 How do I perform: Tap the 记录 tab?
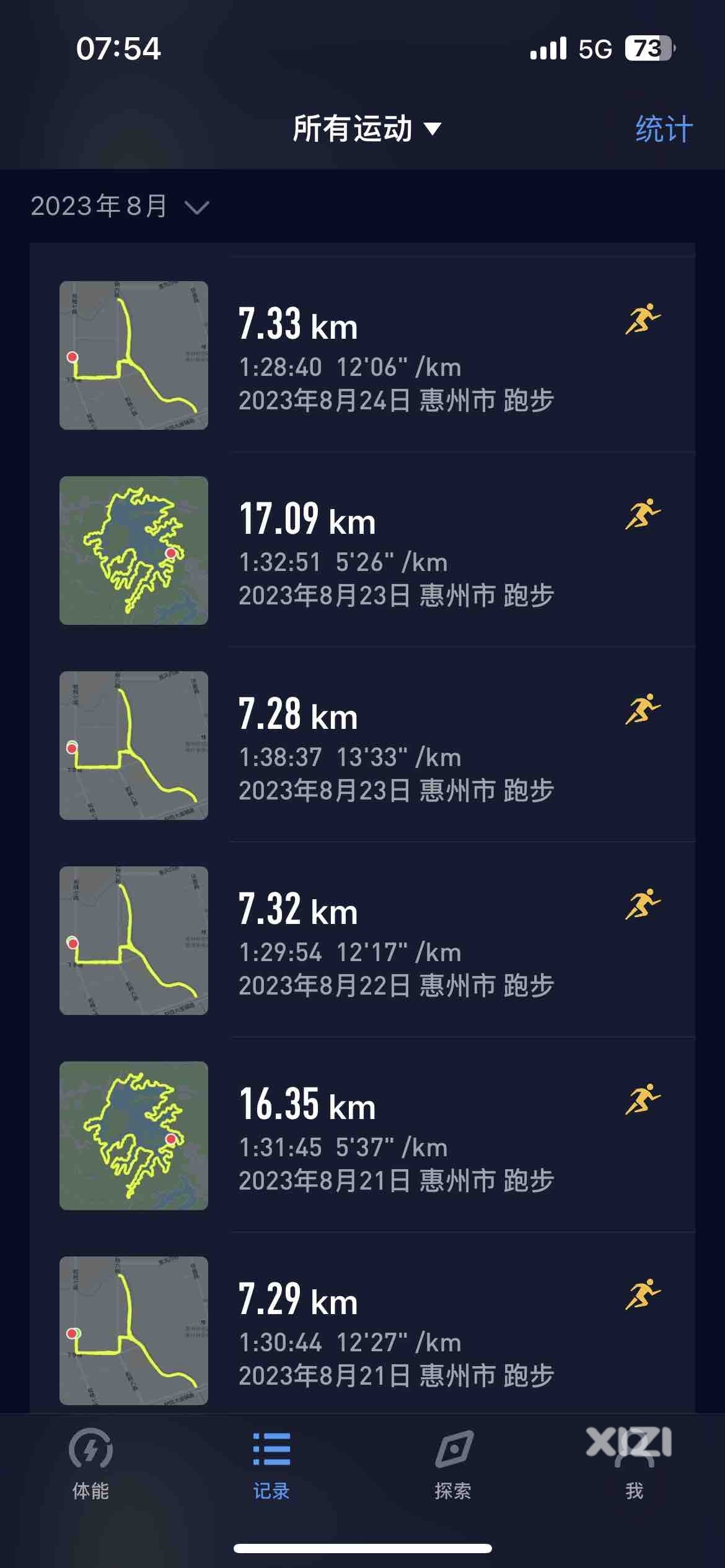coord(271,1465)
